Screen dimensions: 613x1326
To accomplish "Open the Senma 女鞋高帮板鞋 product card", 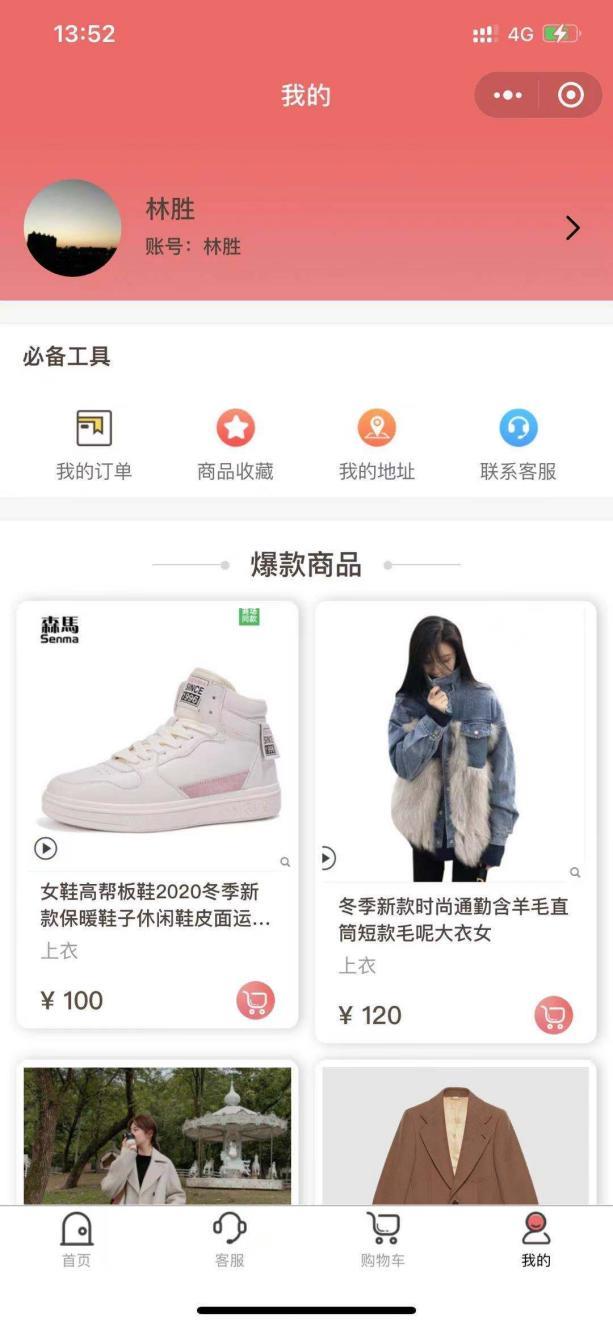I will click(x=158, y=814).
